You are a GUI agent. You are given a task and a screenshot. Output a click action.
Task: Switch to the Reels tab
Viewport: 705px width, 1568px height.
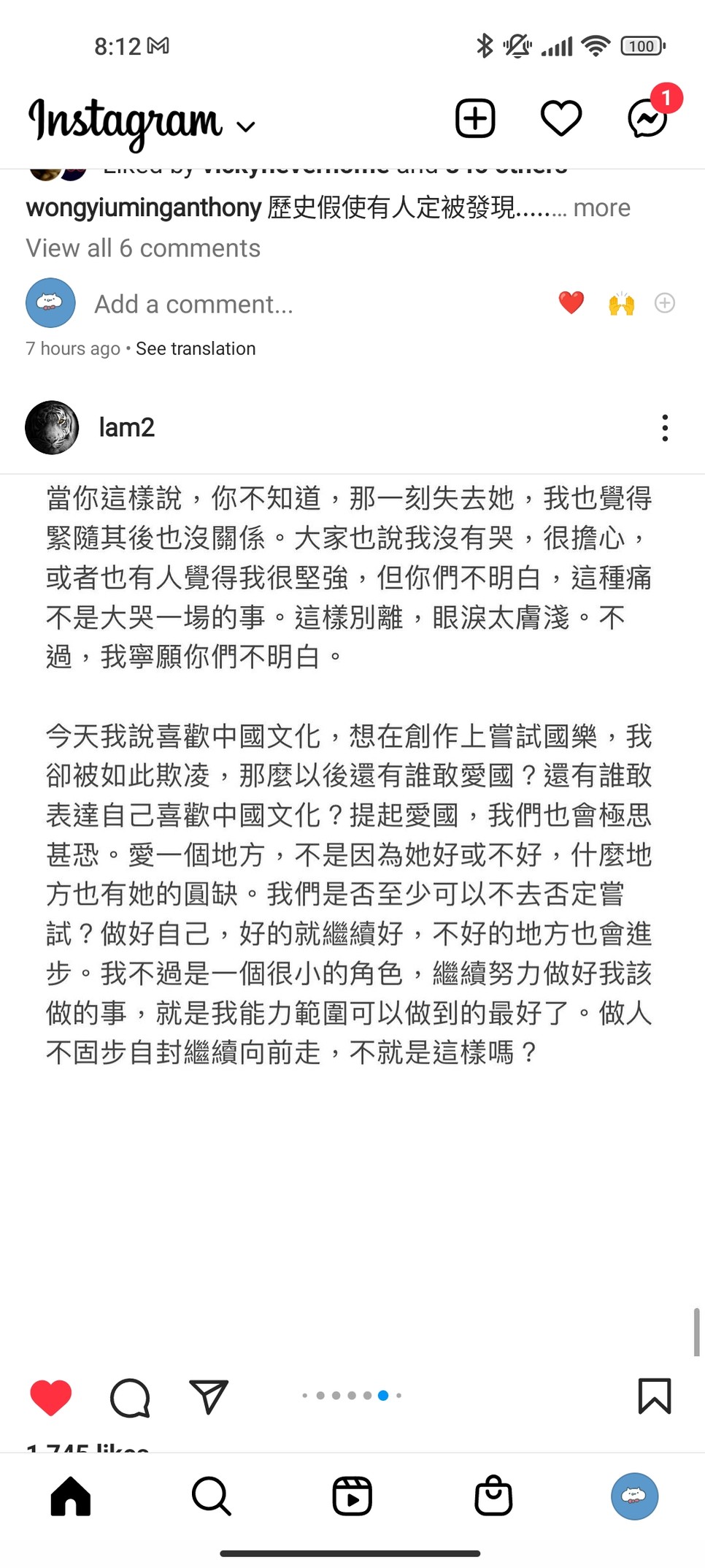[352, 1496]
